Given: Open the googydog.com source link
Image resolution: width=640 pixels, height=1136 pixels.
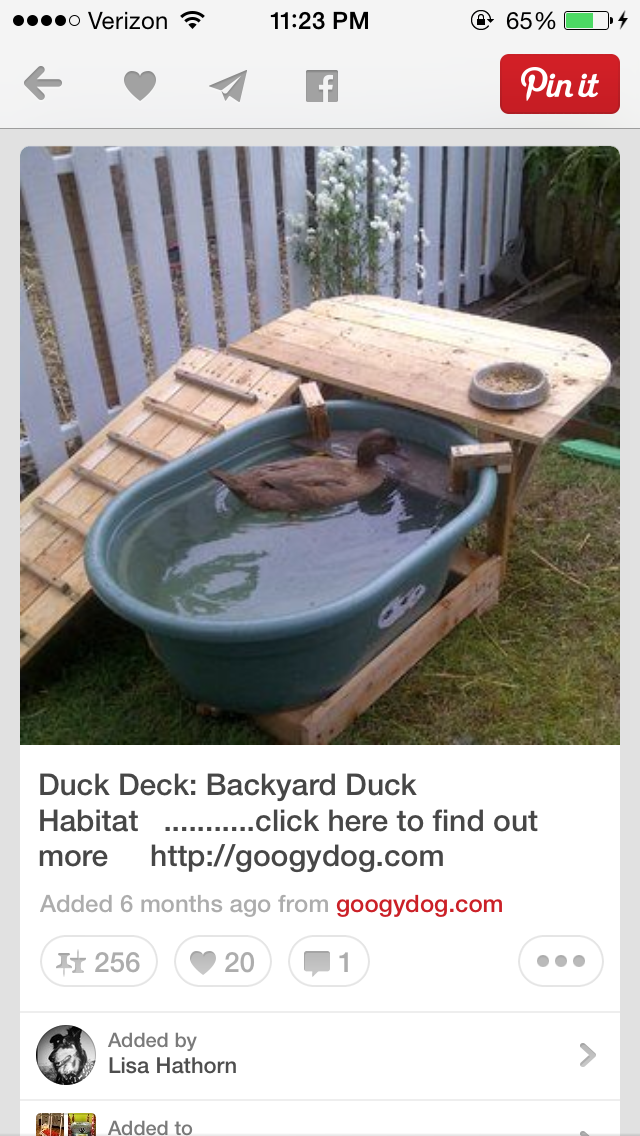Looking at the screenshot, I should click(x=419, y=905).
